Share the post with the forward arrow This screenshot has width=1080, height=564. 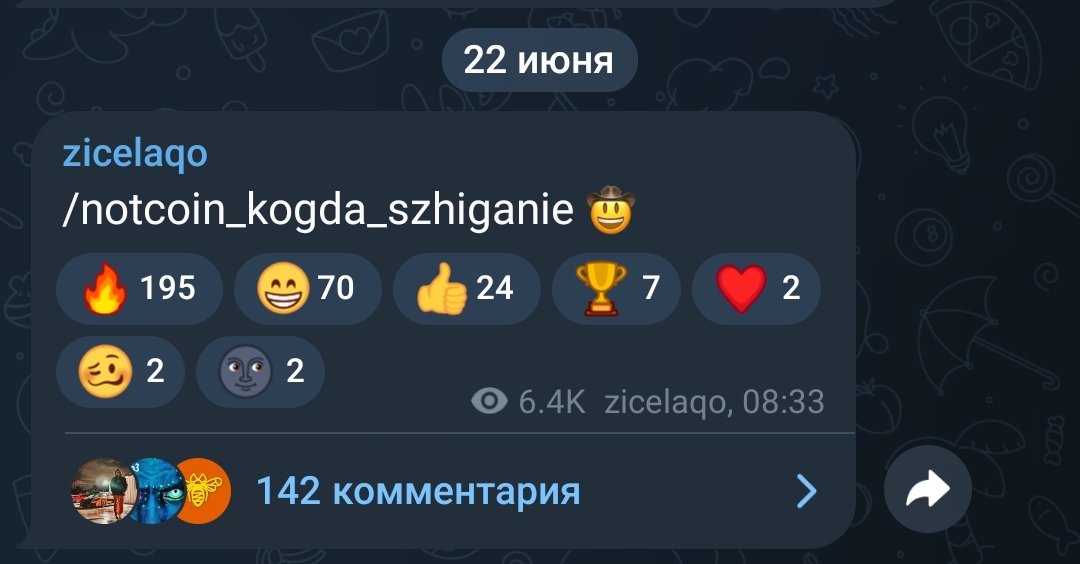pyautogui.click(x=928, y=489)
